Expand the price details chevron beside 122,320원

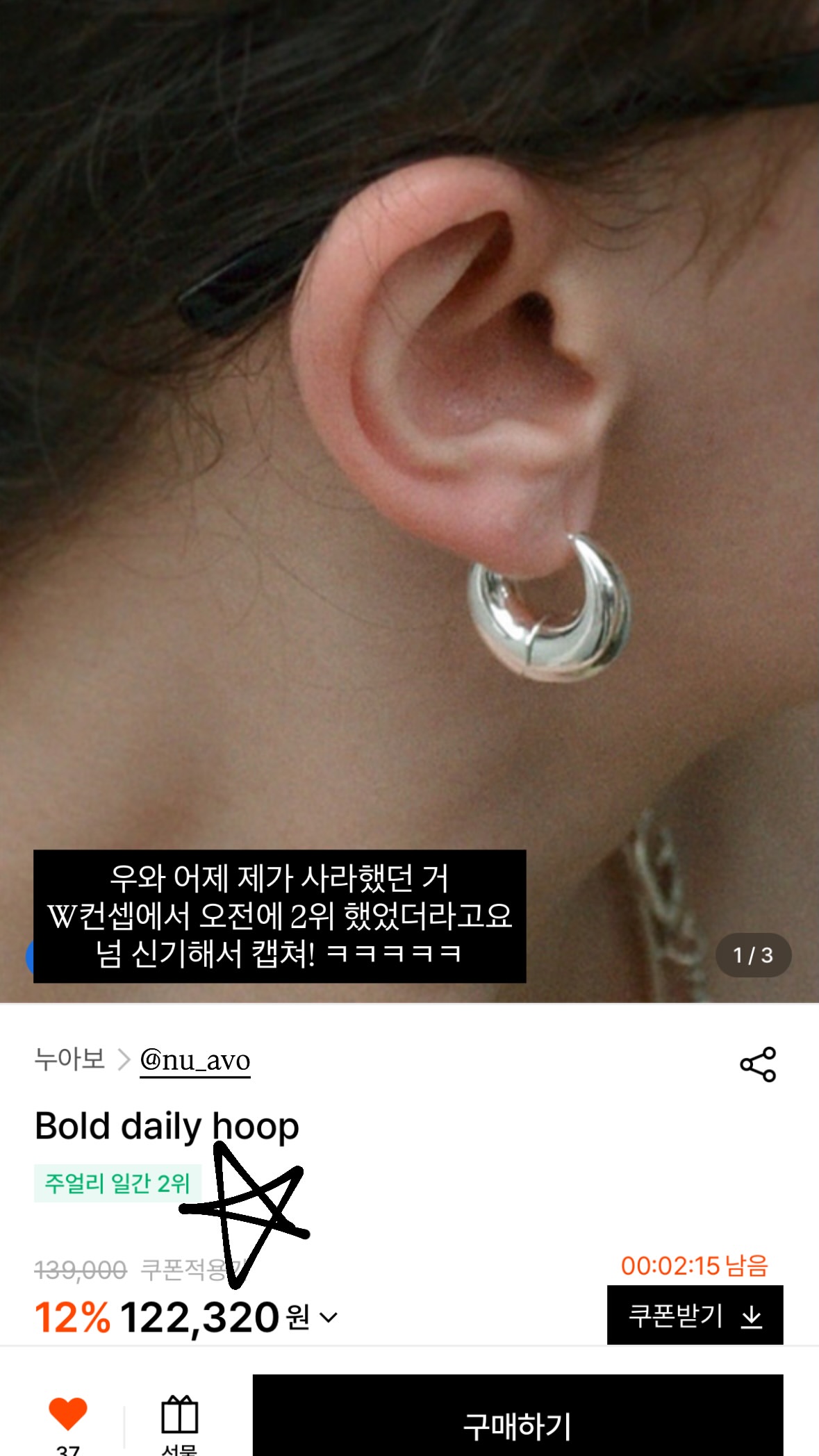(328, 1317)
